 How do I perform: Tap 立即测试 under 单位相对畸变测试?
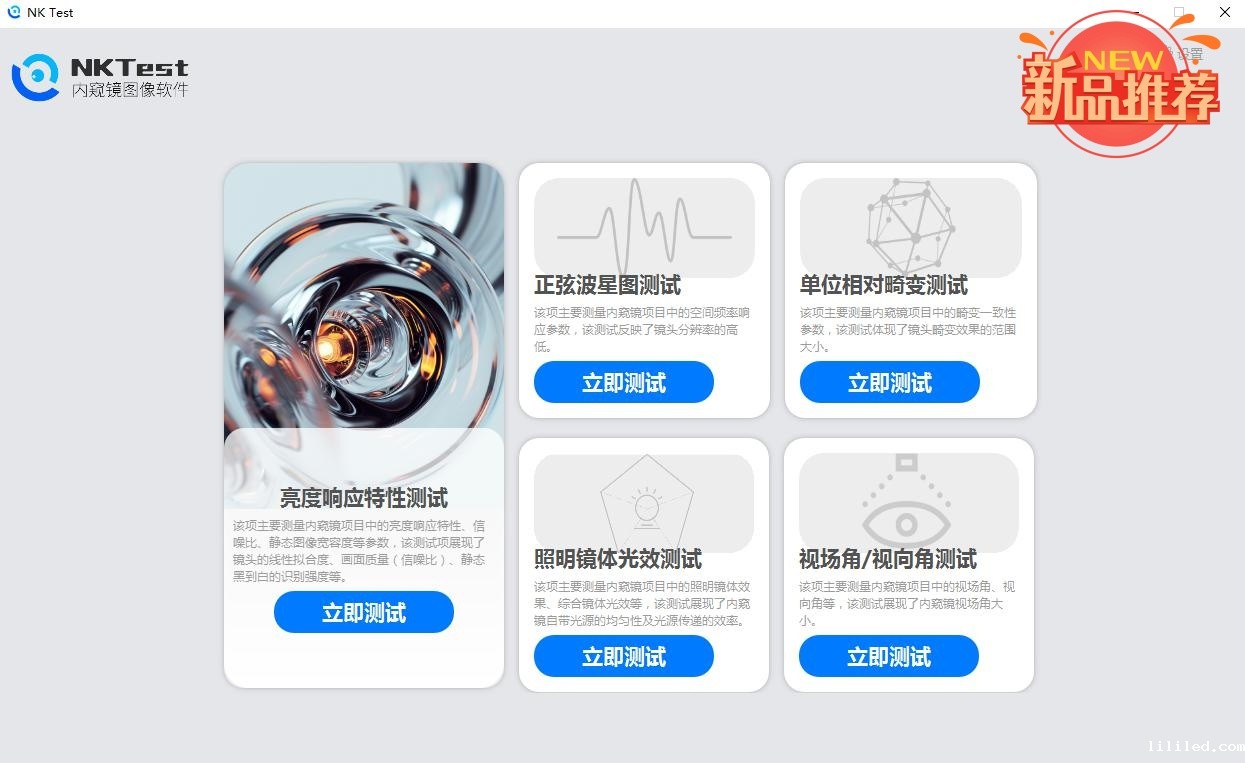coord(889,382)
